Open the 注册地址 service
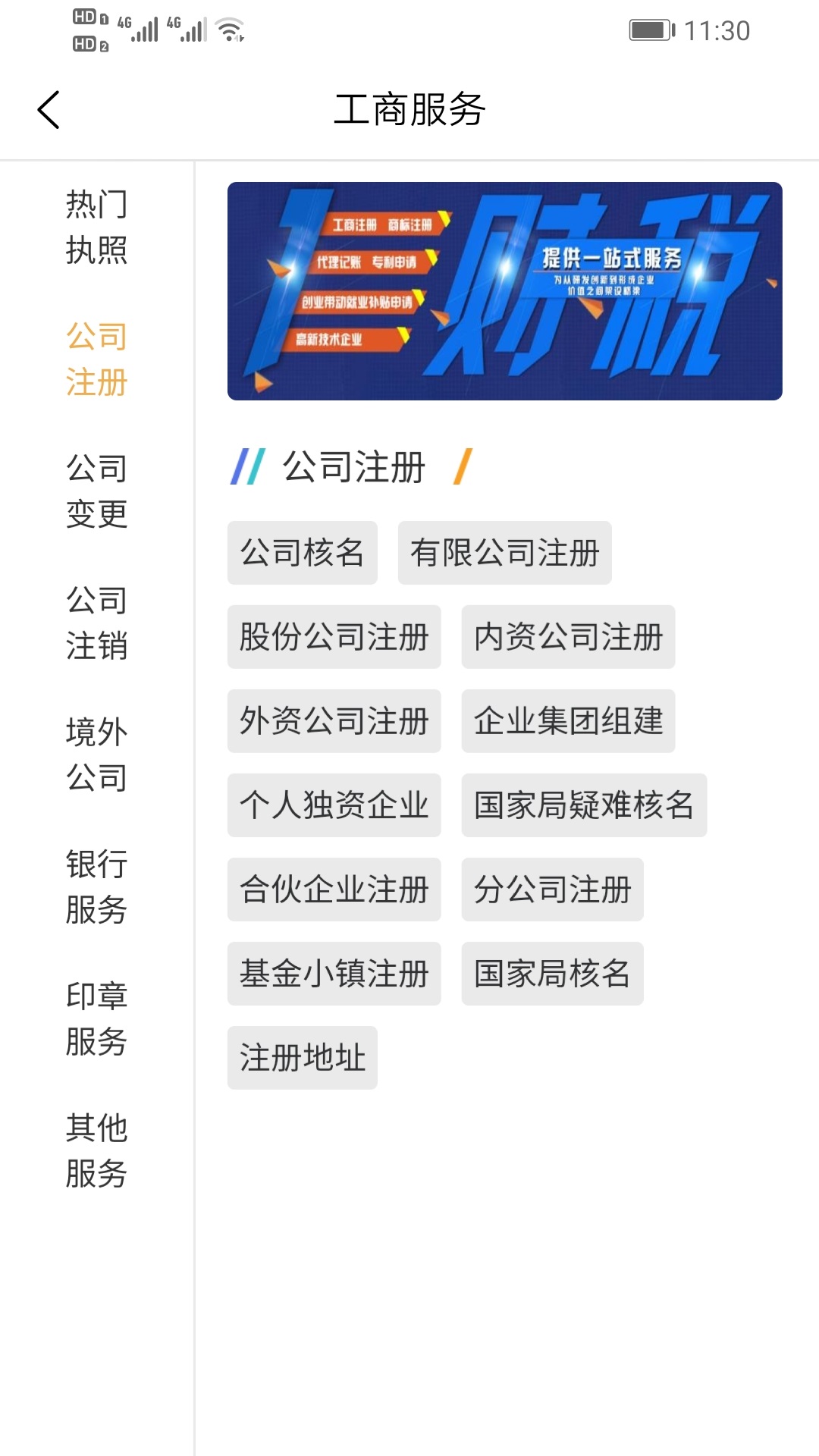 click(302, 1058)
